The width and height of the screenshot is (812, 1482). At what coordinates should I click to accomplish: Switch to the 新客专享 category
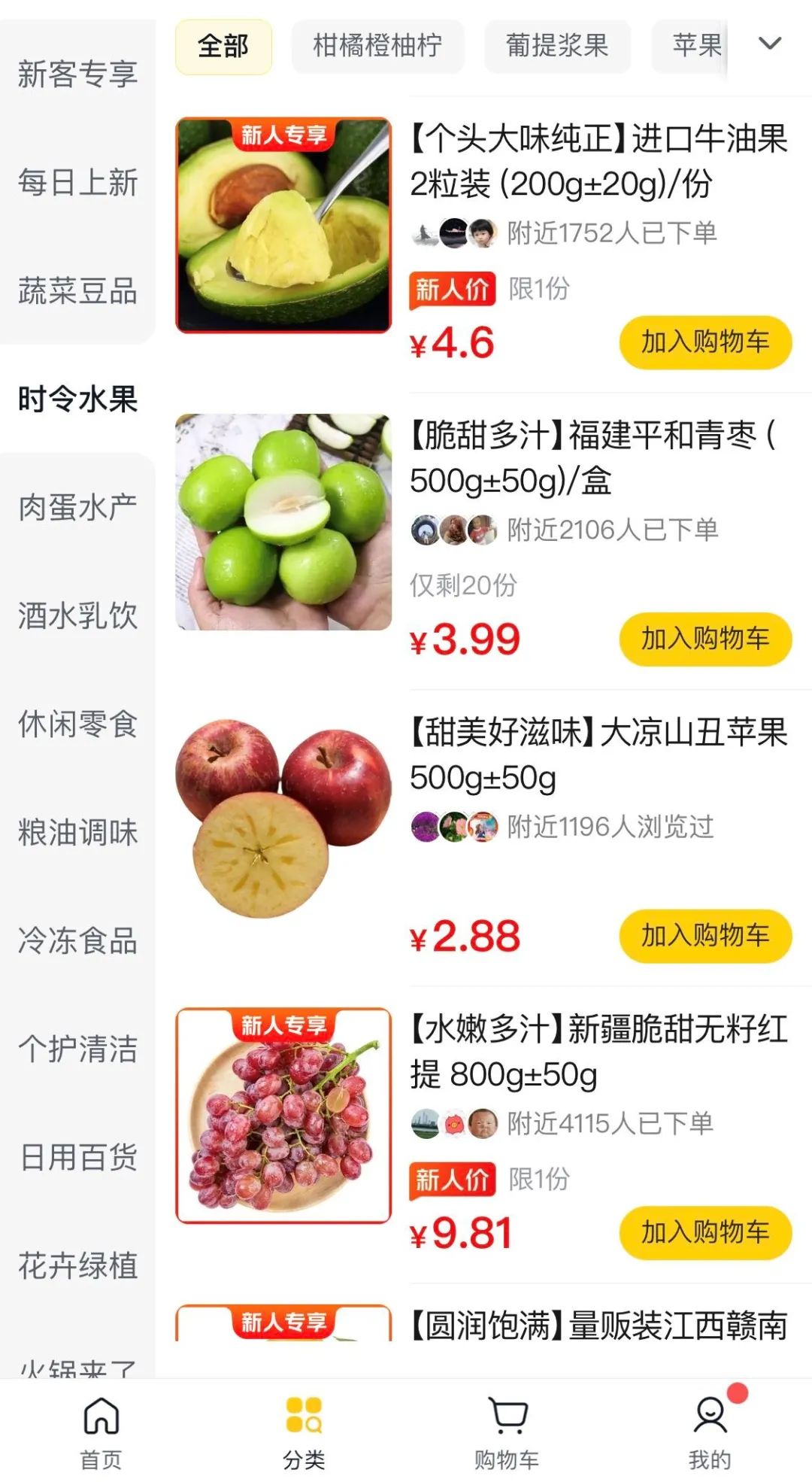pyautogui.click(x=77, y=74)
